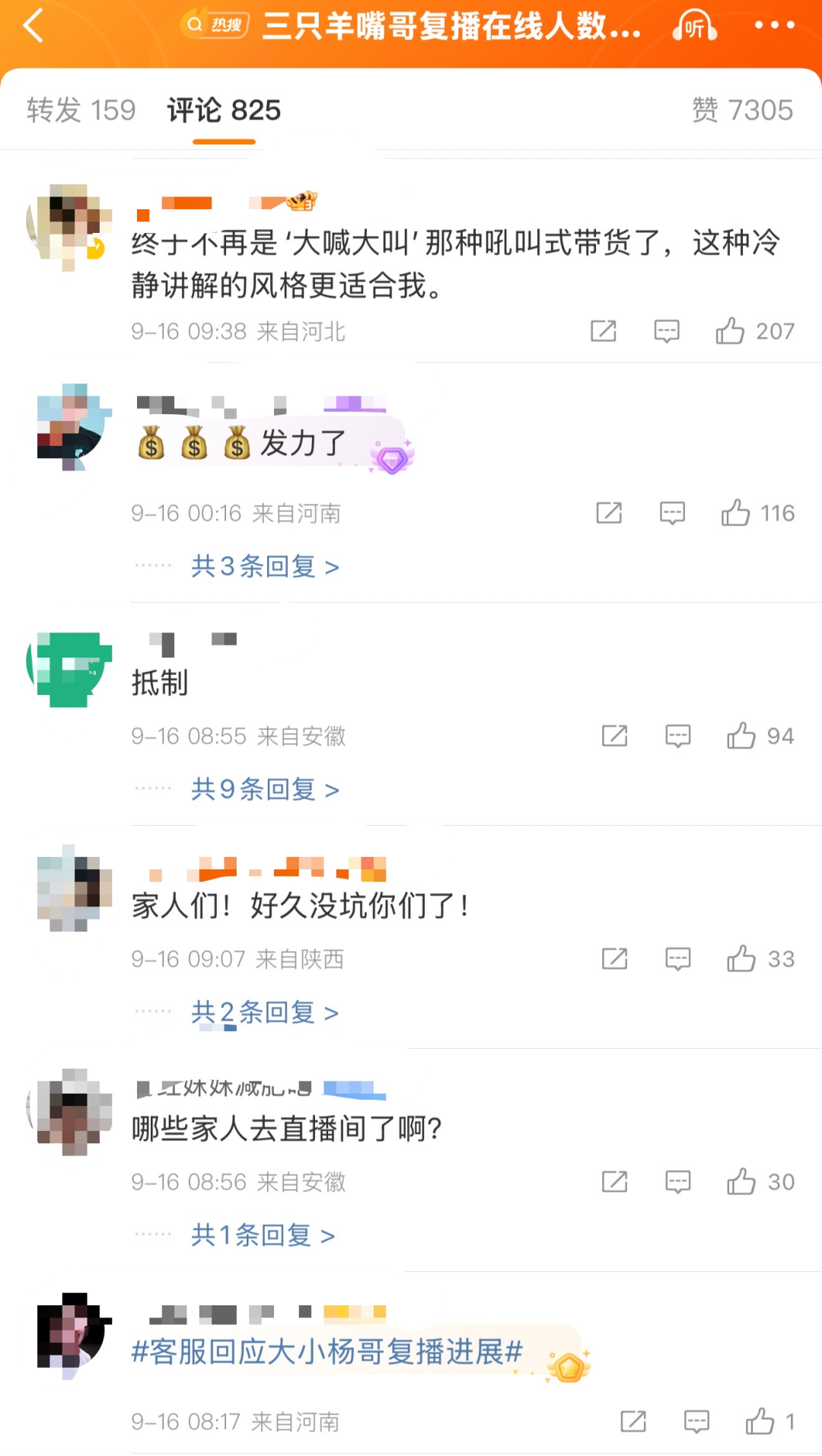This screenshot has width=822, height=1456.
Task: Open the listen headphone icon
Action: pyautogui.click(x=694, y=27)
